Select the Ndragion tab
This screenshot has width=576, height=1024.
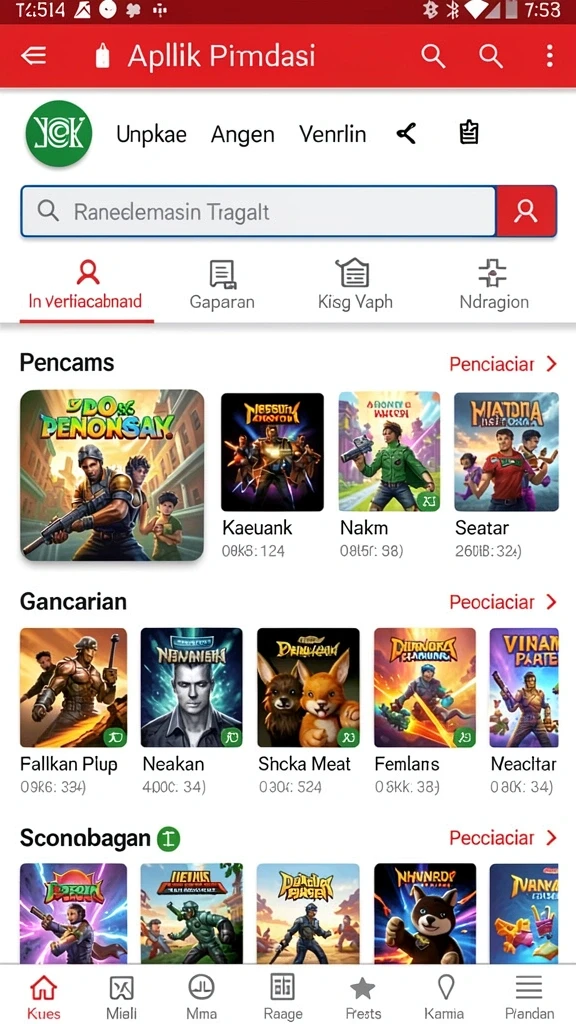494,285
